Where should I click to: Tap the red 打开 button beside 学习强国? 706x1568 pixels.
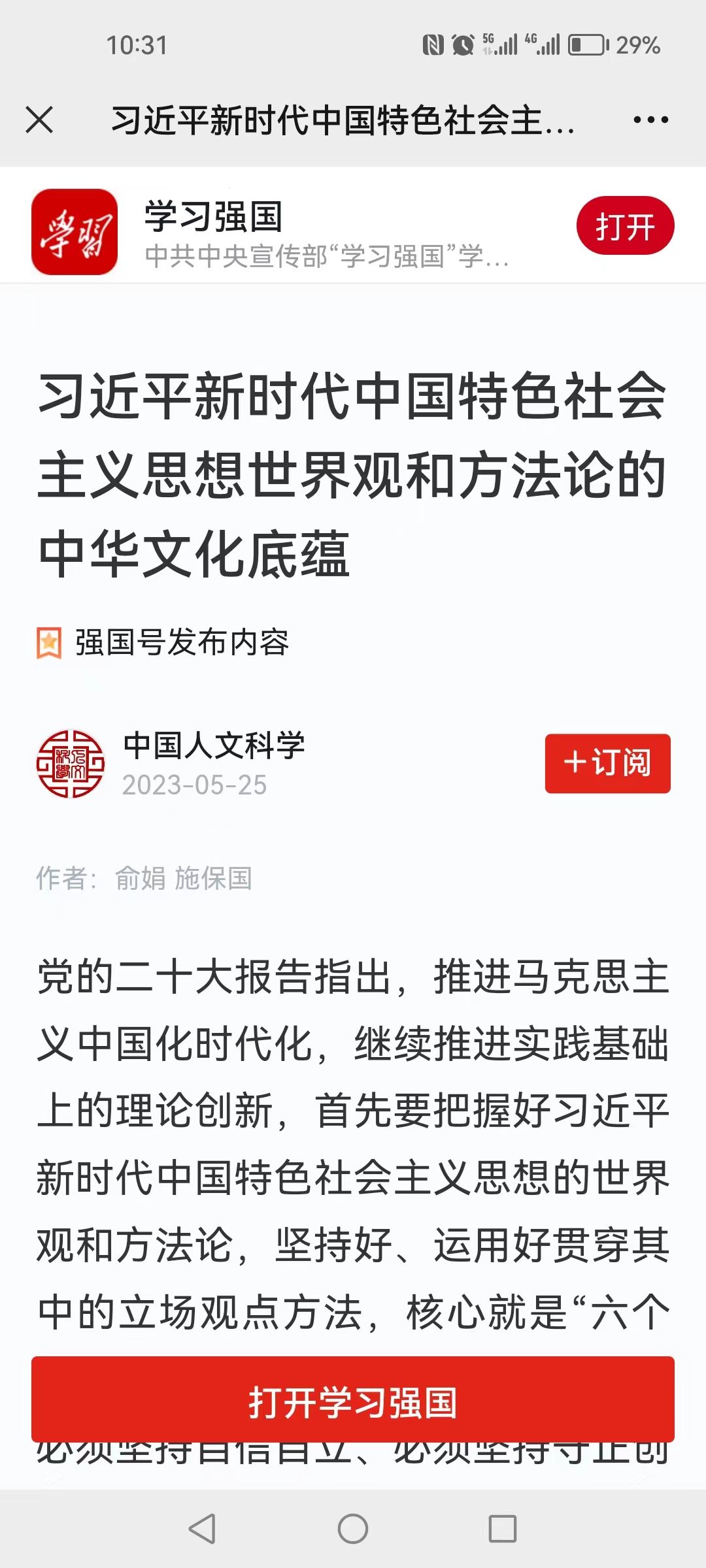(x=624, y=226)
